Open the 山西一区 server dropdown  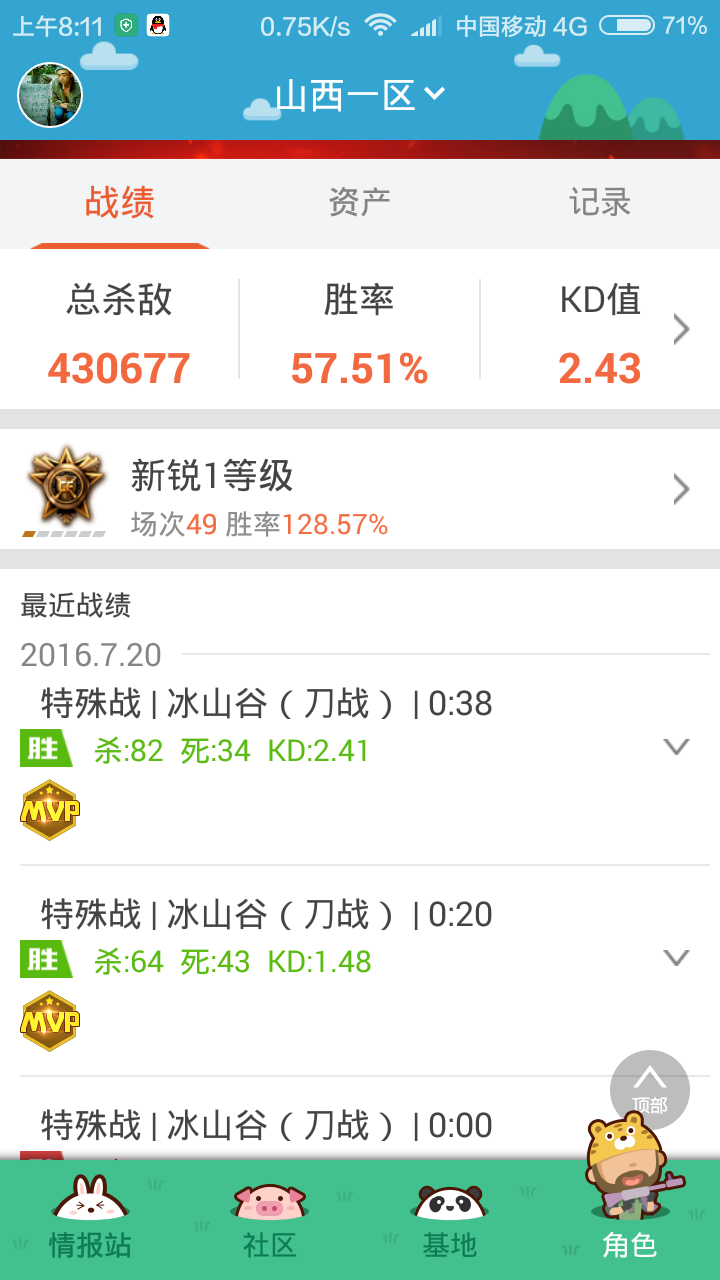point(359,96)
